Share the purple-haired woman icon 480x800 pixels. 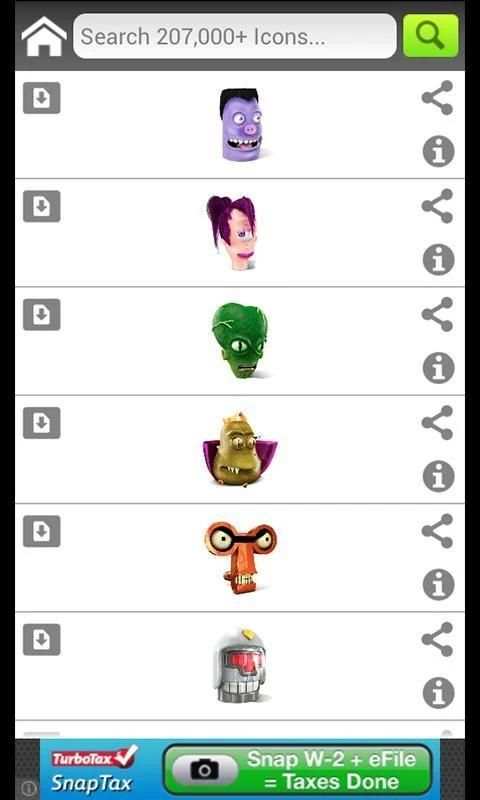pyautogui.click(x=438, y=206)
